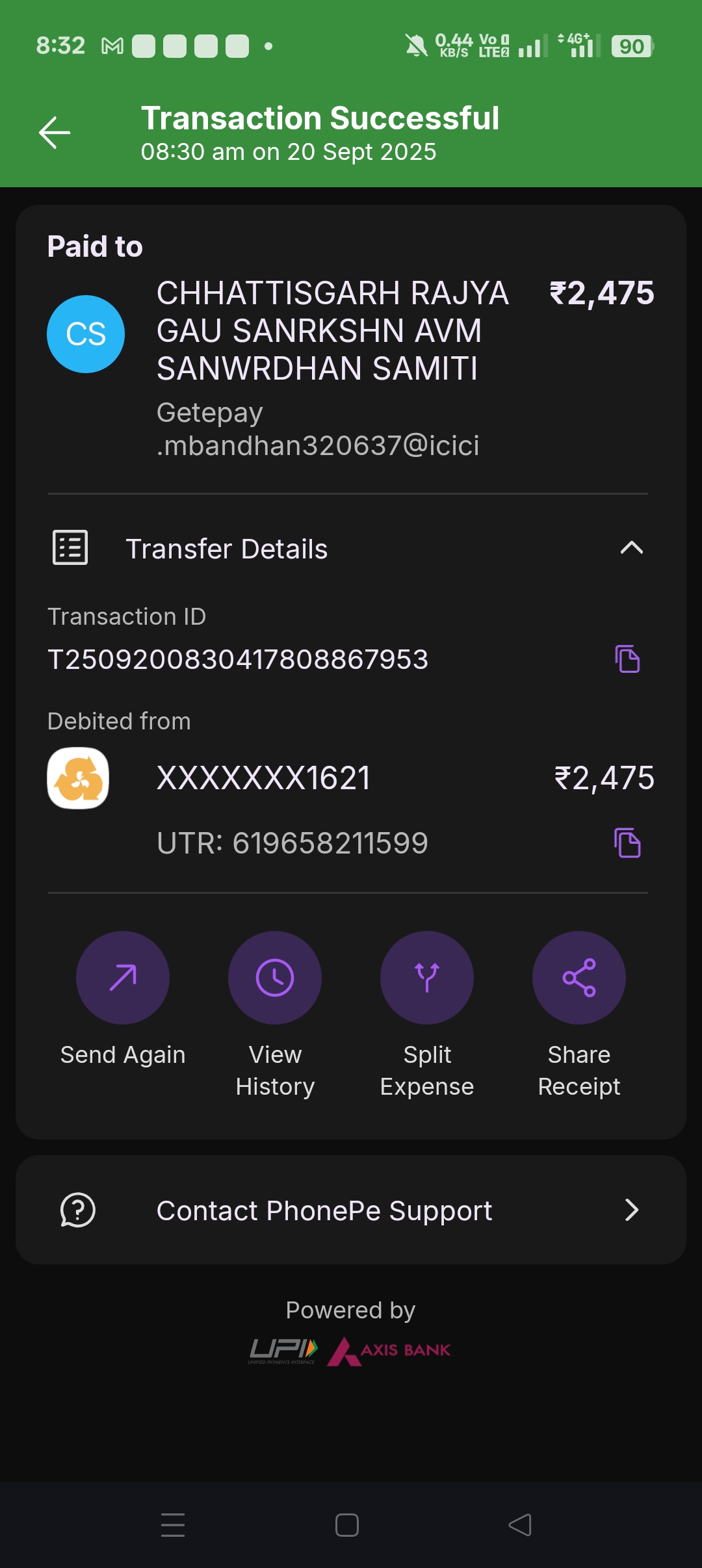Open View History

click(275, 978)
